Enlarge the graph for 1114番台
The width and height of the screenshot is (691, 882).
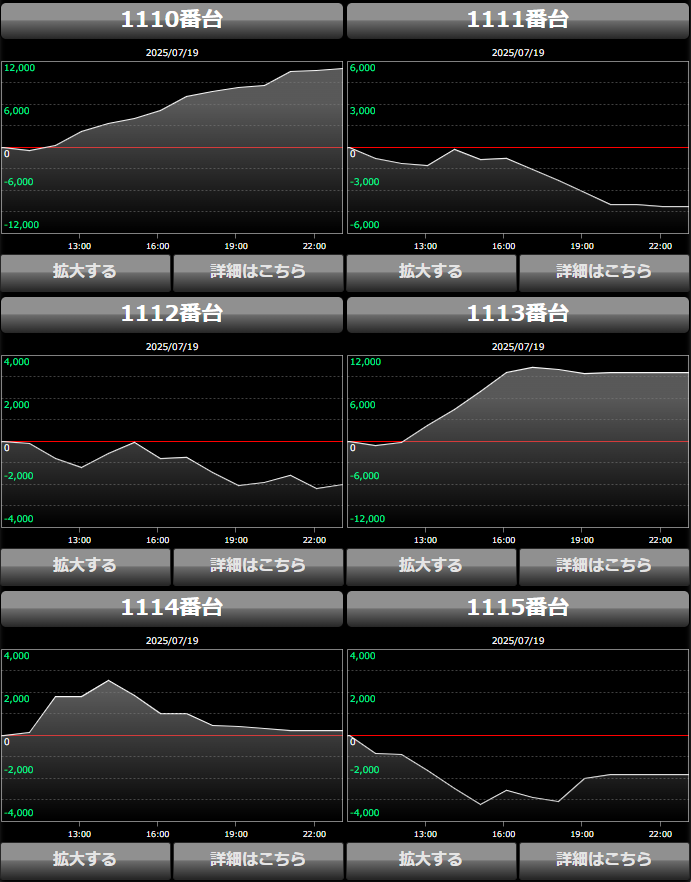click(85, 859)
